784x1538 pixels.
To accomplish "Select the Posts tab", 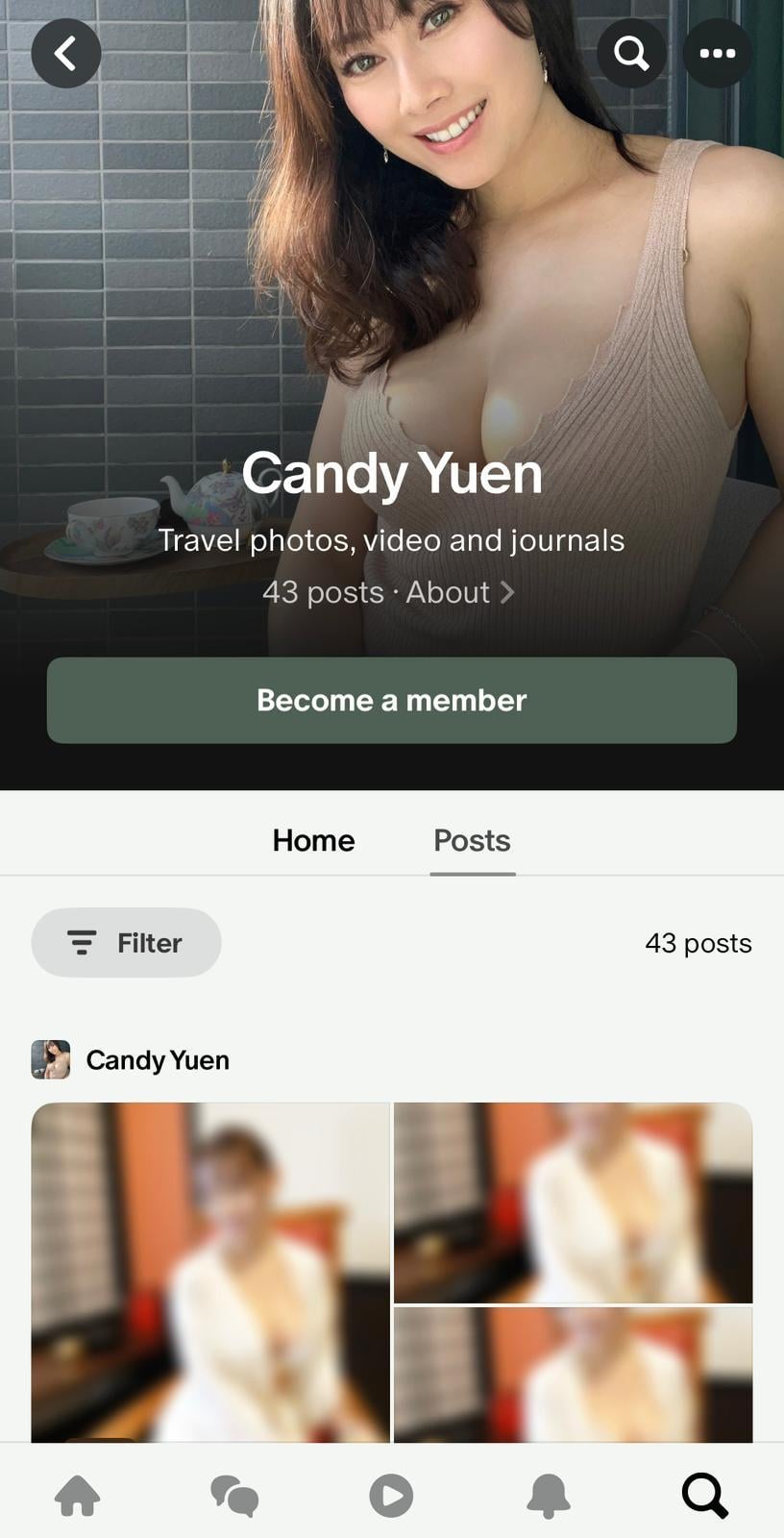I will (472, 840).
